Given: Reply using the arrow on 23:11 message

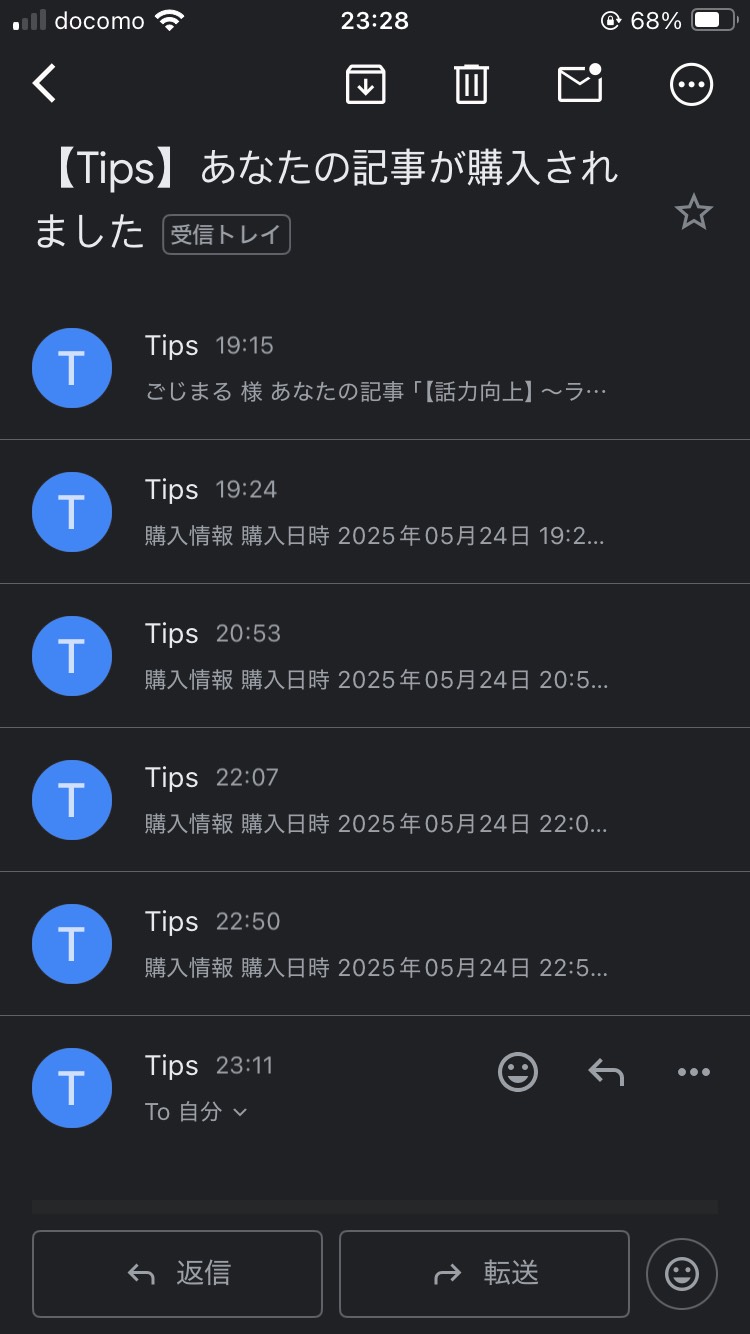Looking at the screenshot, I should click(606, 1072).
